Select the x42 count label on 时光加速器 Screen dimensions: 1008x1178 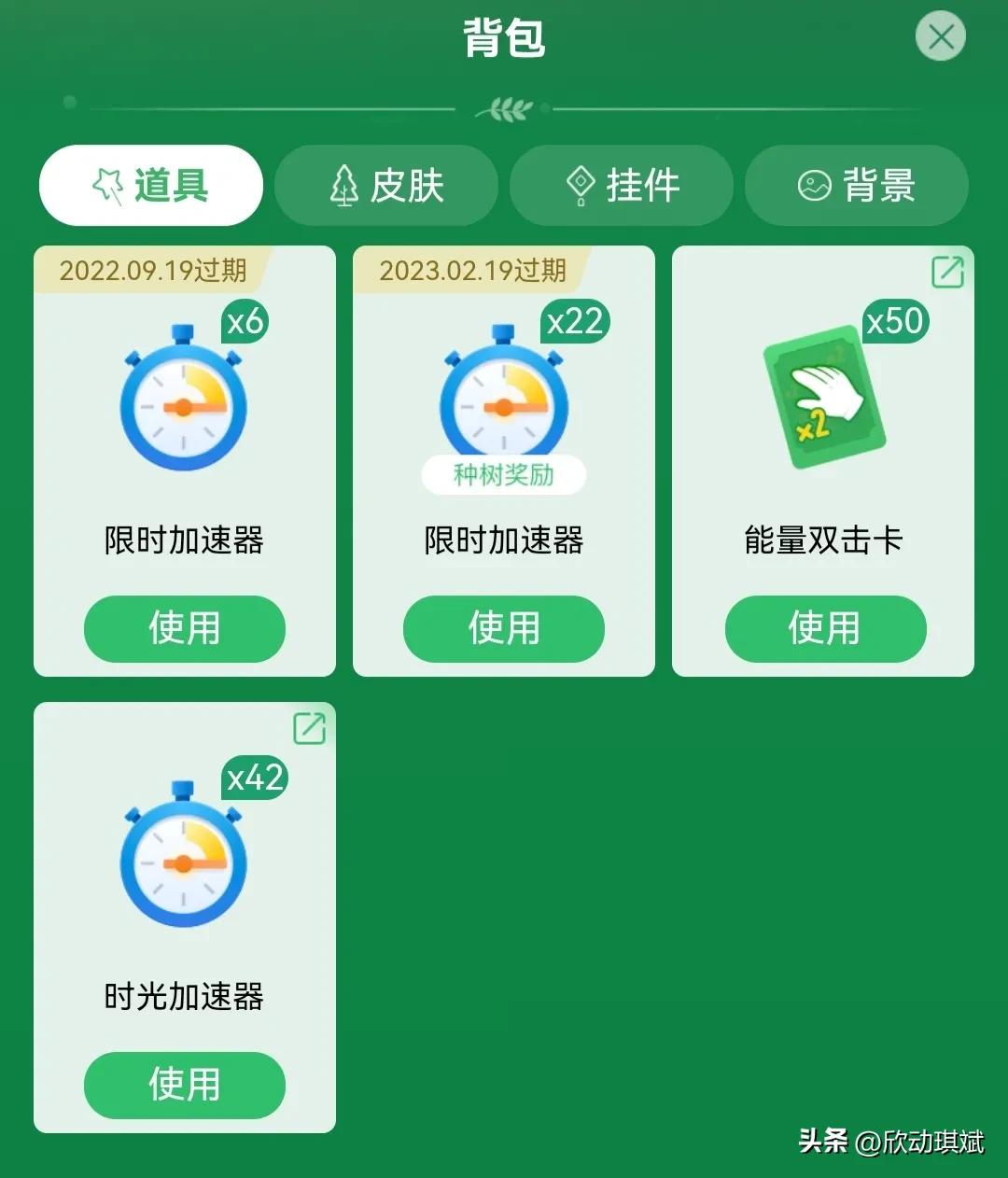[x=254, y=778]
